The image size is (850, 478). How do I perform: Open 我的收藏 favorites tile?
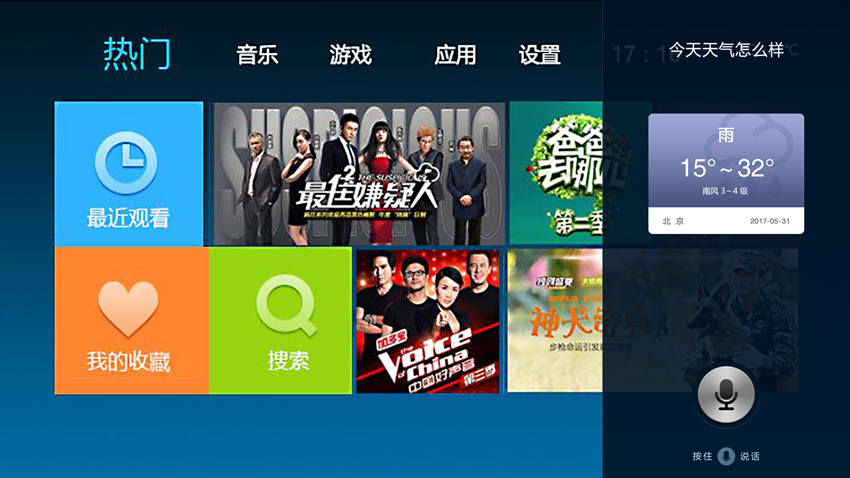coord(130,321)
